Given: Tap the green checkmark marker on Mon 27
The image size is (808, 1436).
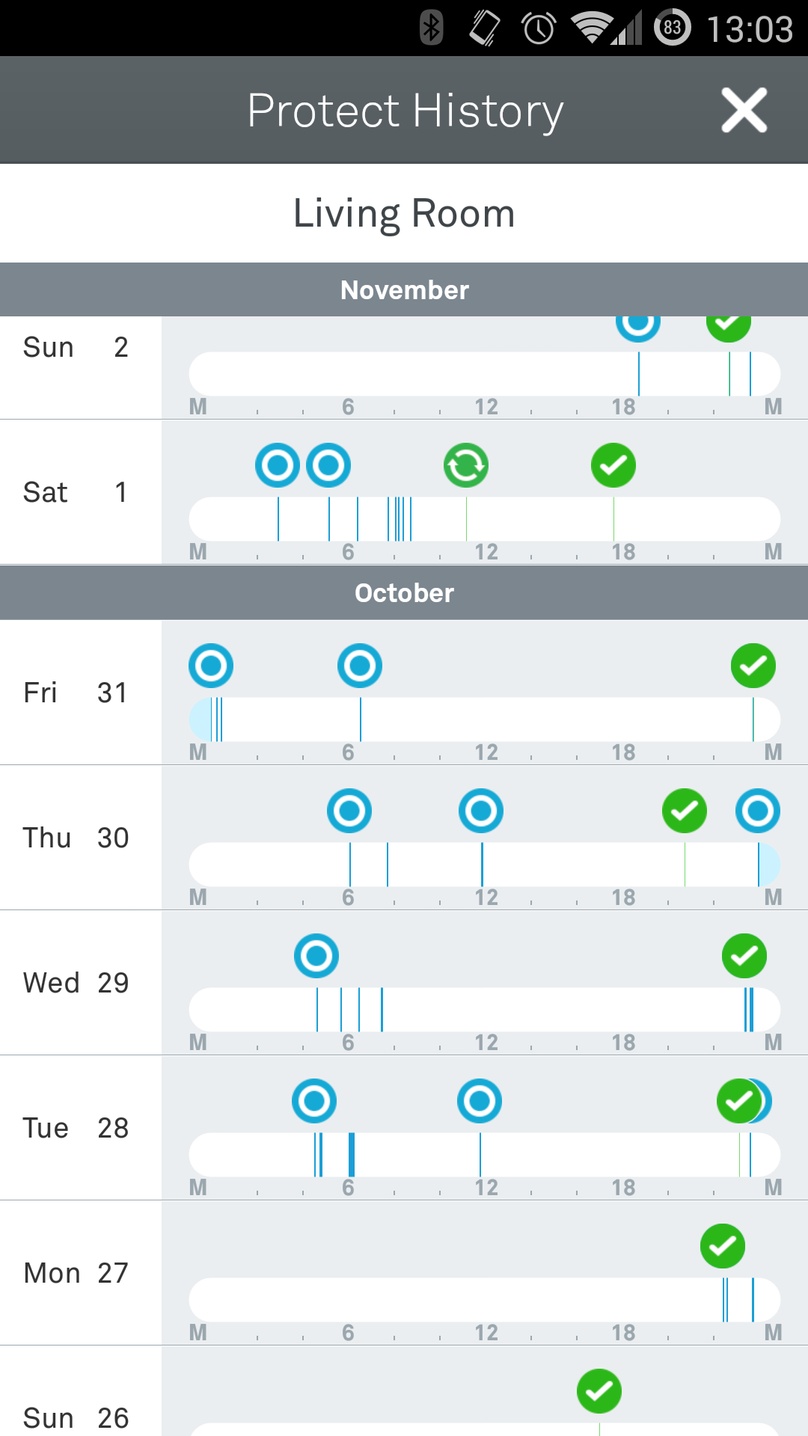Looking at the screenshot, I should 722,1246.
